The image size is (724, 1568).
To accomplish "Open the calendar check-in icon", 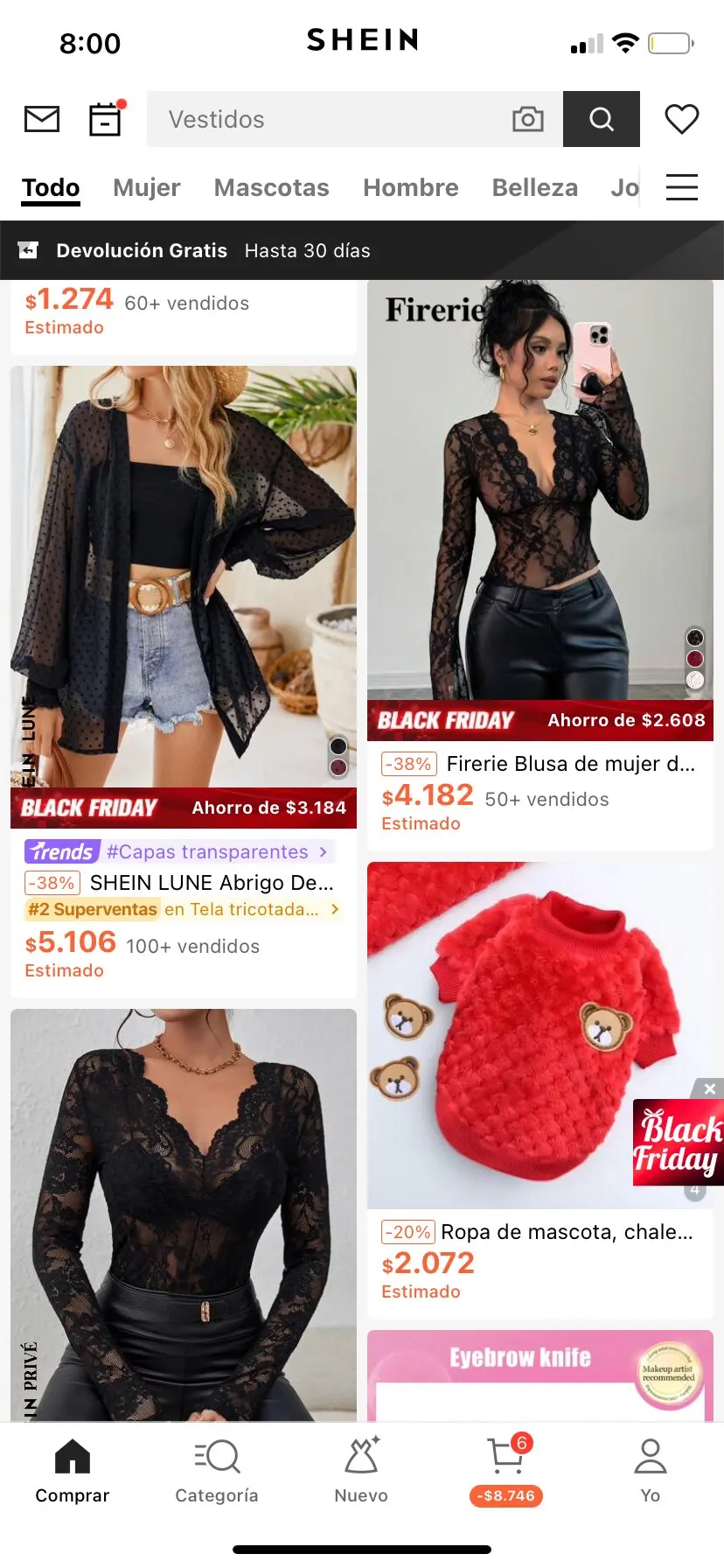I will point(106,119).
